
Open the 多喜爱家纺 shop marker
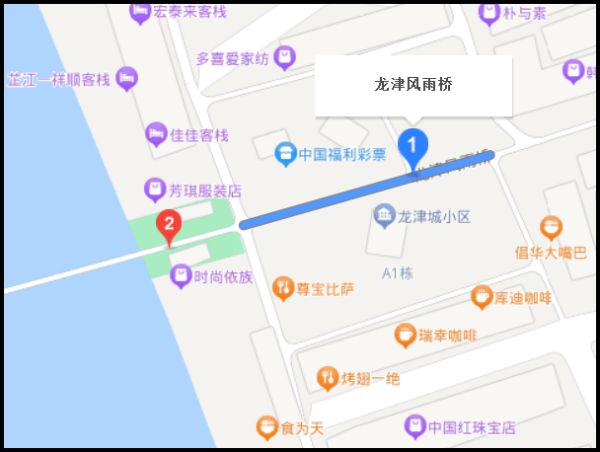point(285,57)
